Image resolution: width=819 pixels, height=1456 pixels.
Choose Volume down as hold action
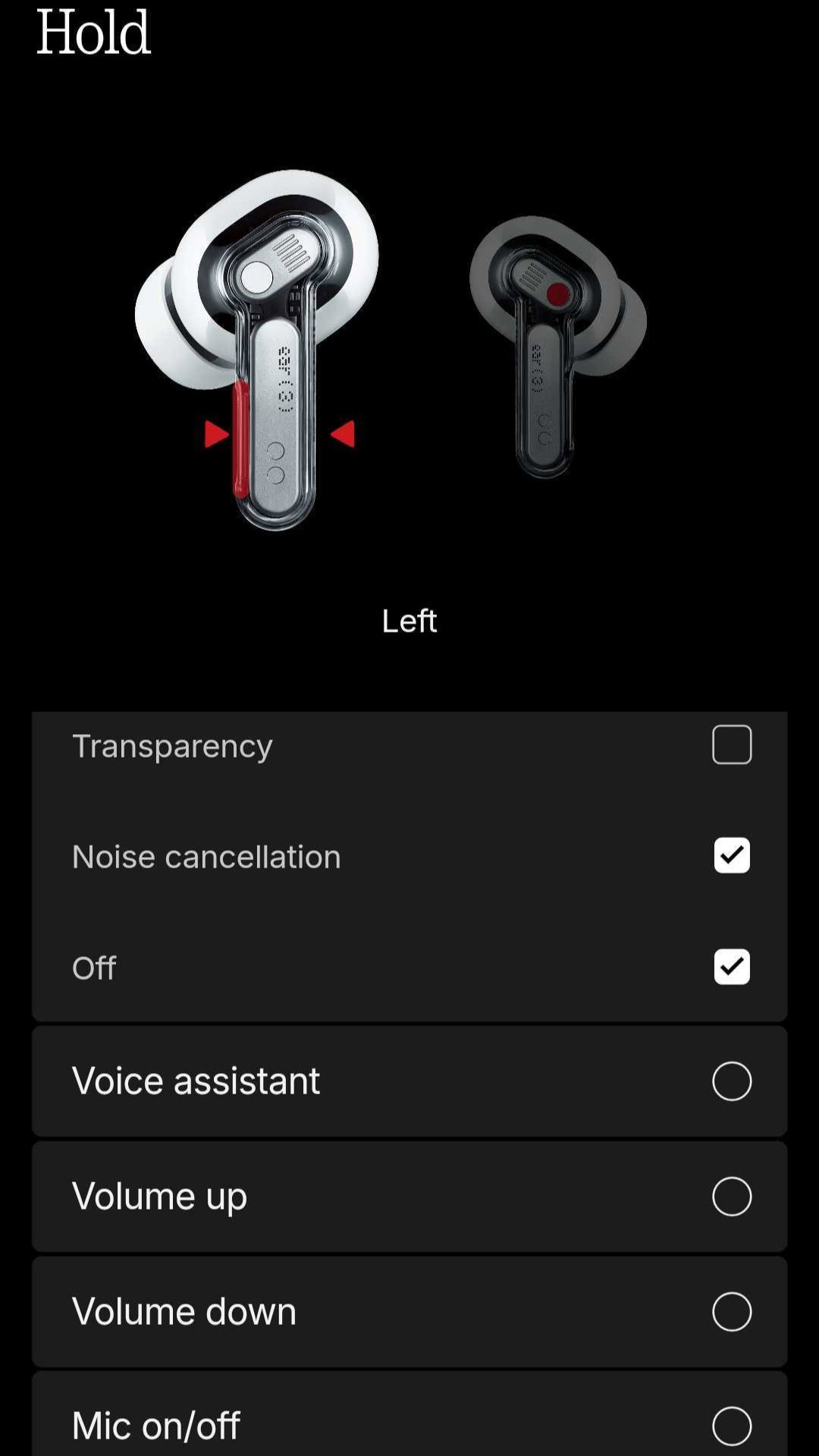click(731, 1311)
